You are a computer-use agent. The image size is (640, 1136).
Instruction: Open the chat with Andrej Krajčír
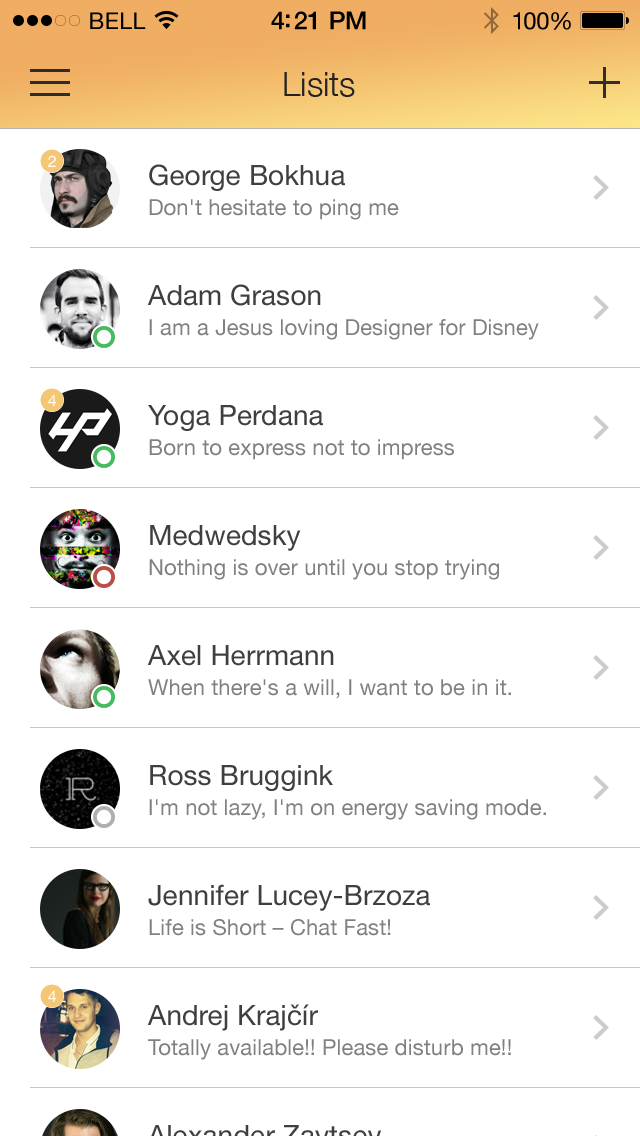[320, 1029]
